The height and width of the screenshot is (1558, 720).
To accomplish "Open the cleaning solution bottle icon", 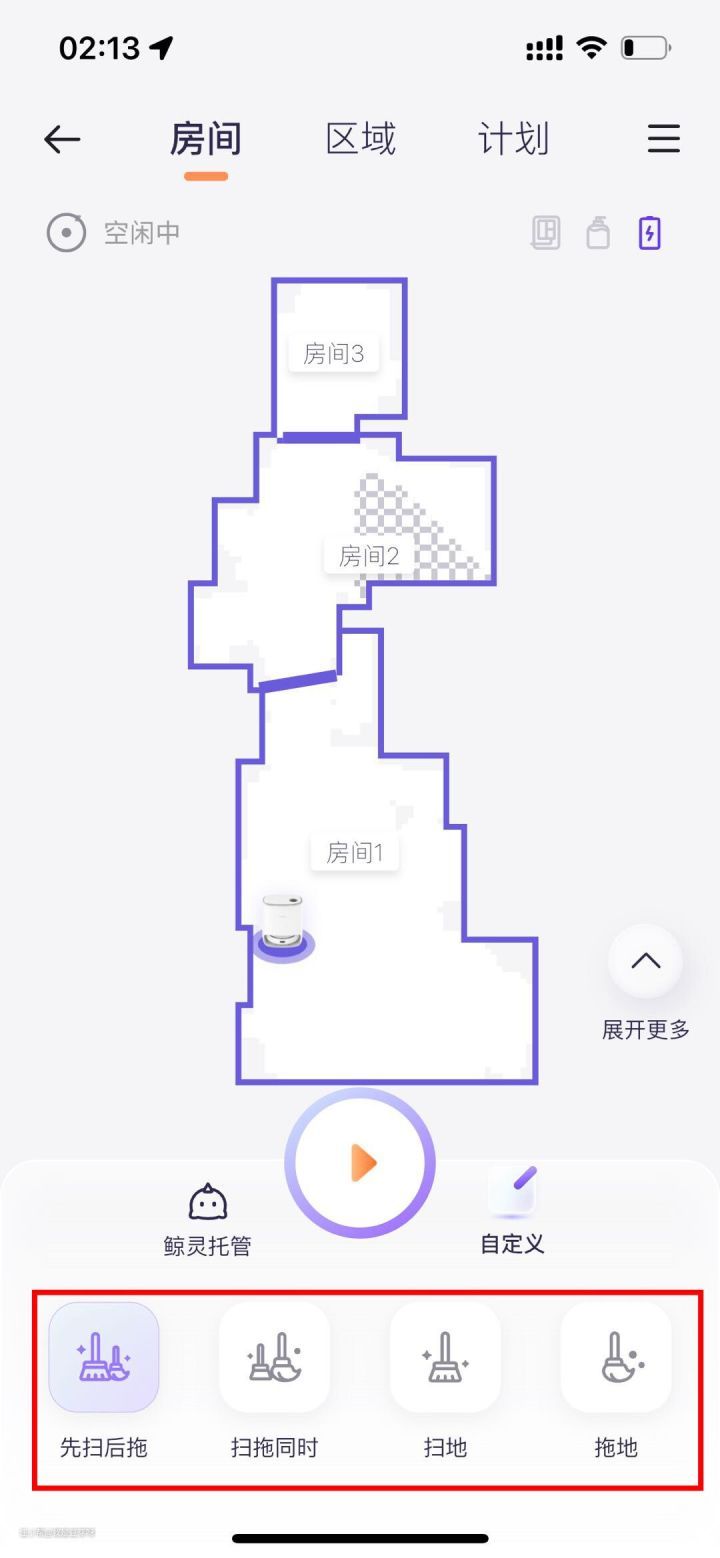I will pos(598,233).
